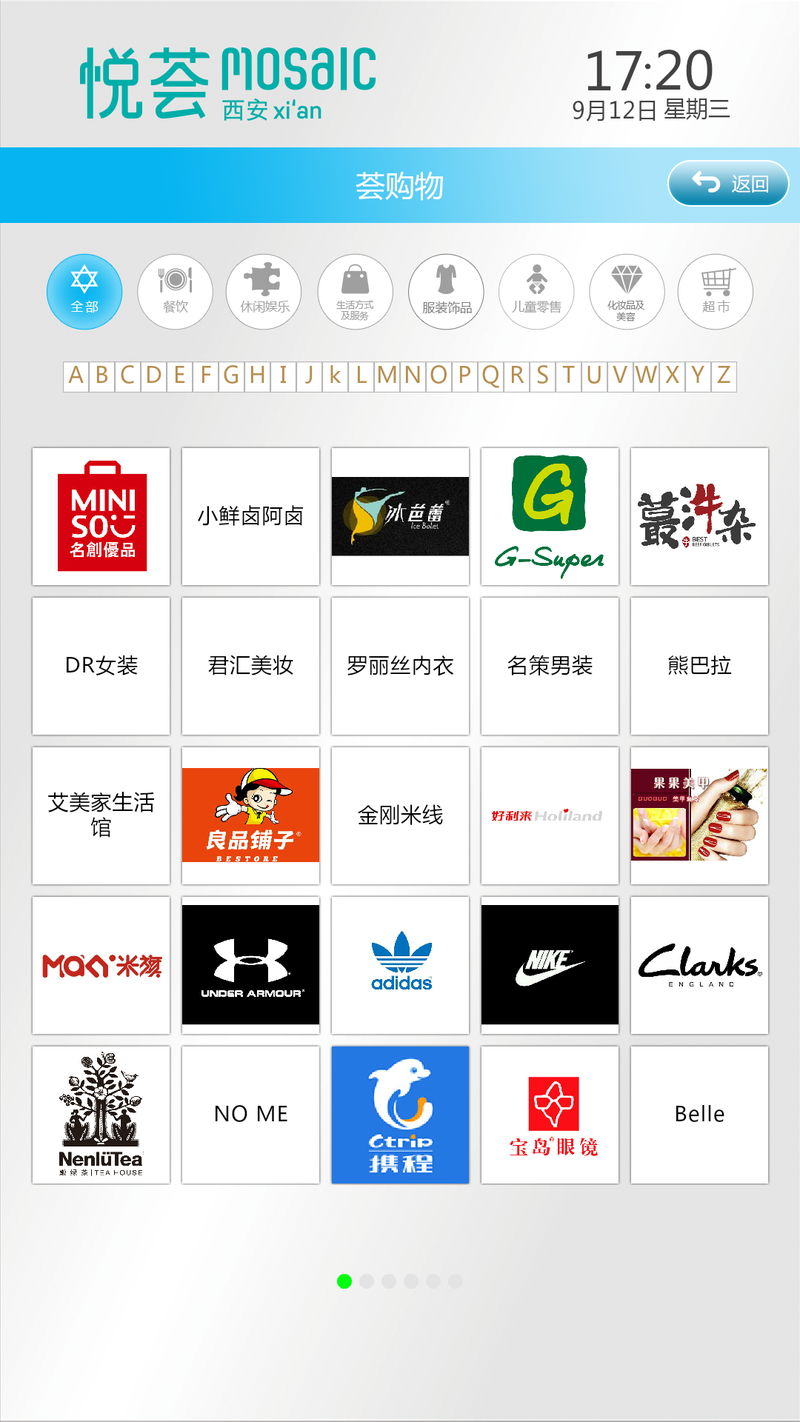Select the 全部 category filter
This screenshot has height=1422, width=800.
click(x=85, y=292)
